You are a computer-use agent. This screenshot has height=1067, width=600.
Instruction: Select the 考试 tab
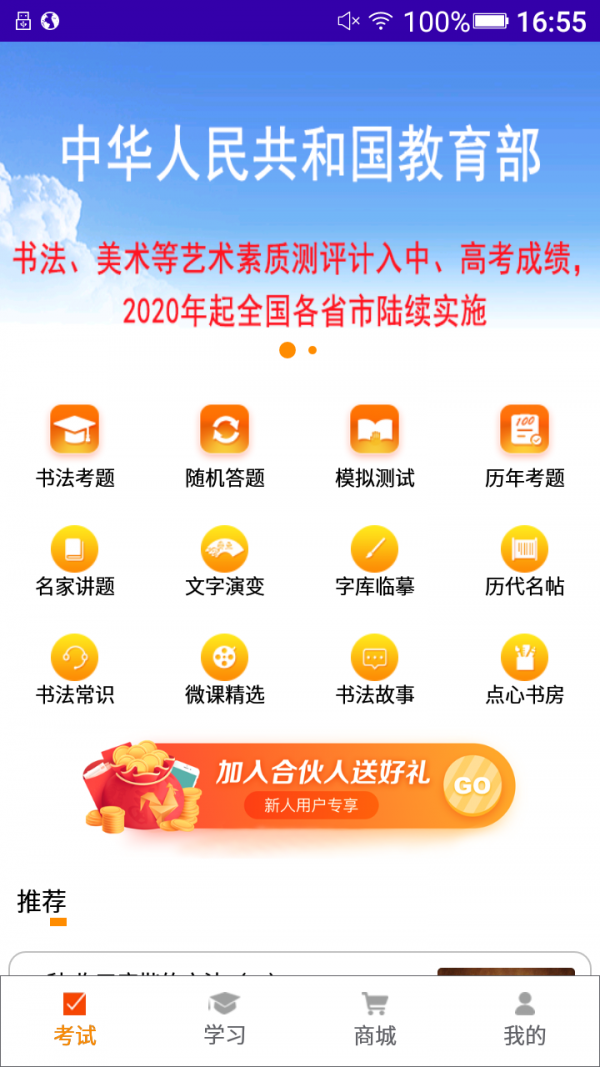(75, 1019)
